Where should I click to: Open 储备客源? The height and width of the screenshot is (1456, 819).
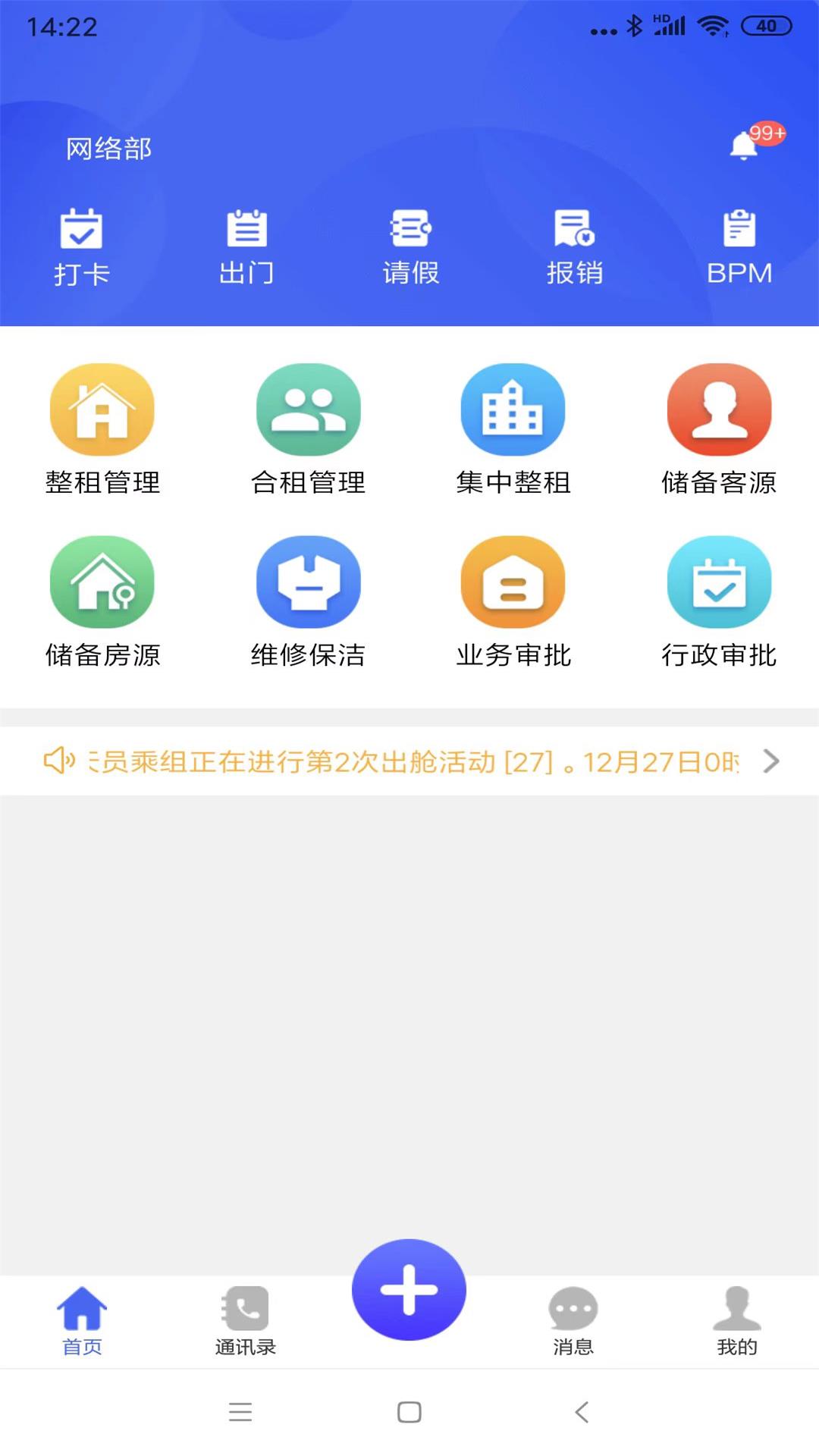tap(719, 429)
